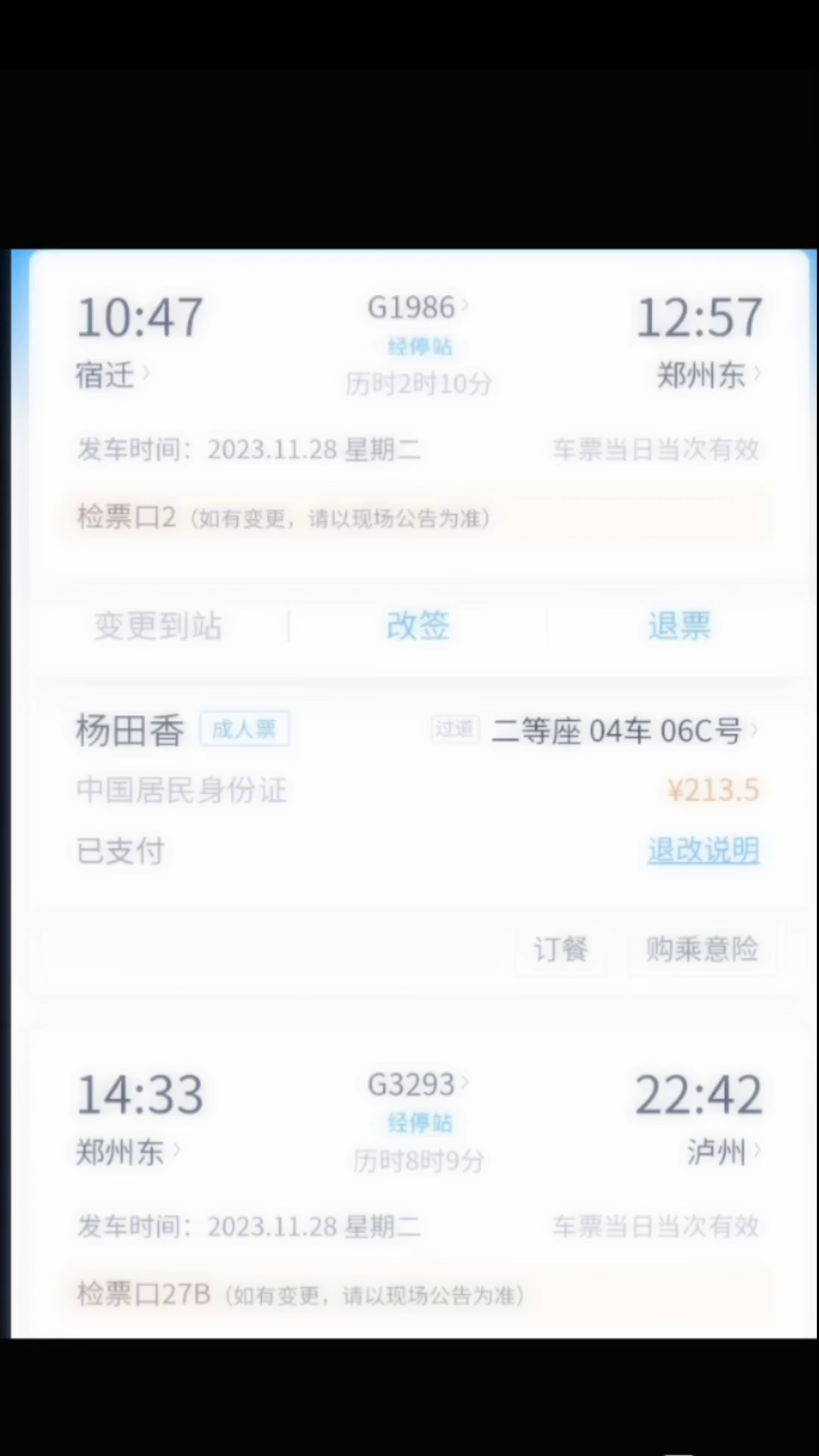Request a refund with 退票
Screen dimensions: 819x1456
click(679, 626)
